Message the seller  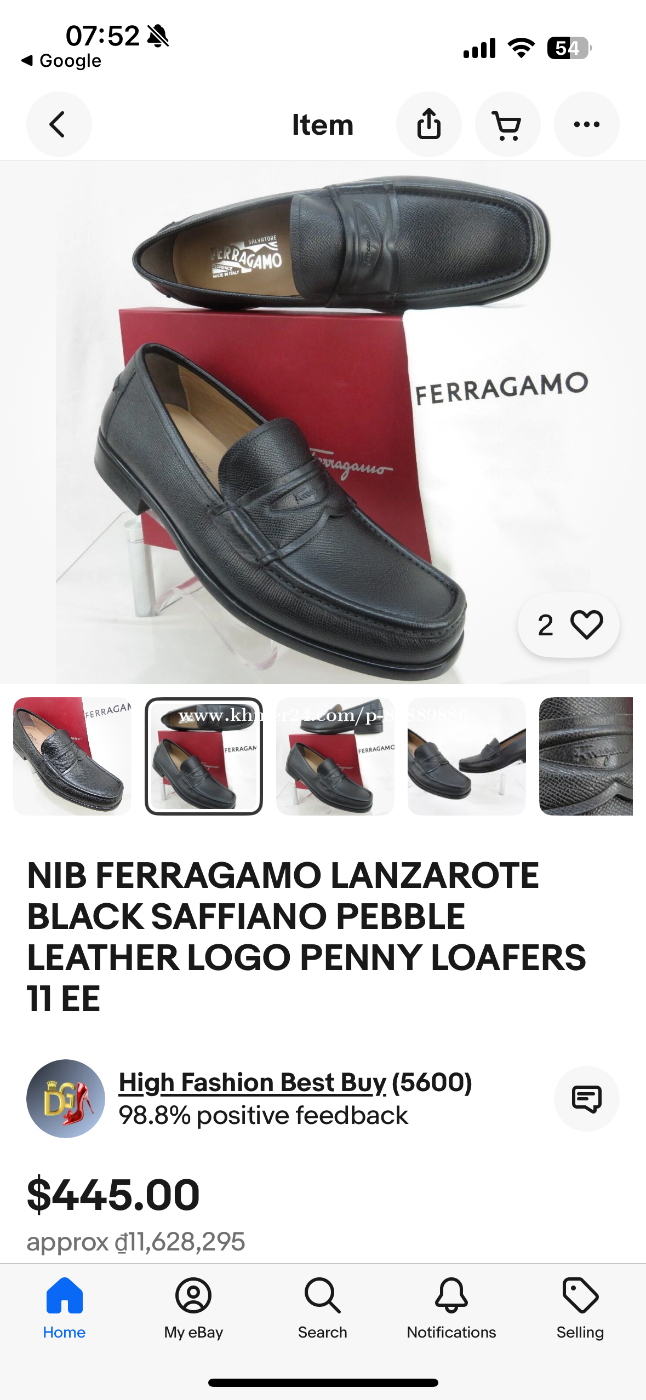[587, 1099]
